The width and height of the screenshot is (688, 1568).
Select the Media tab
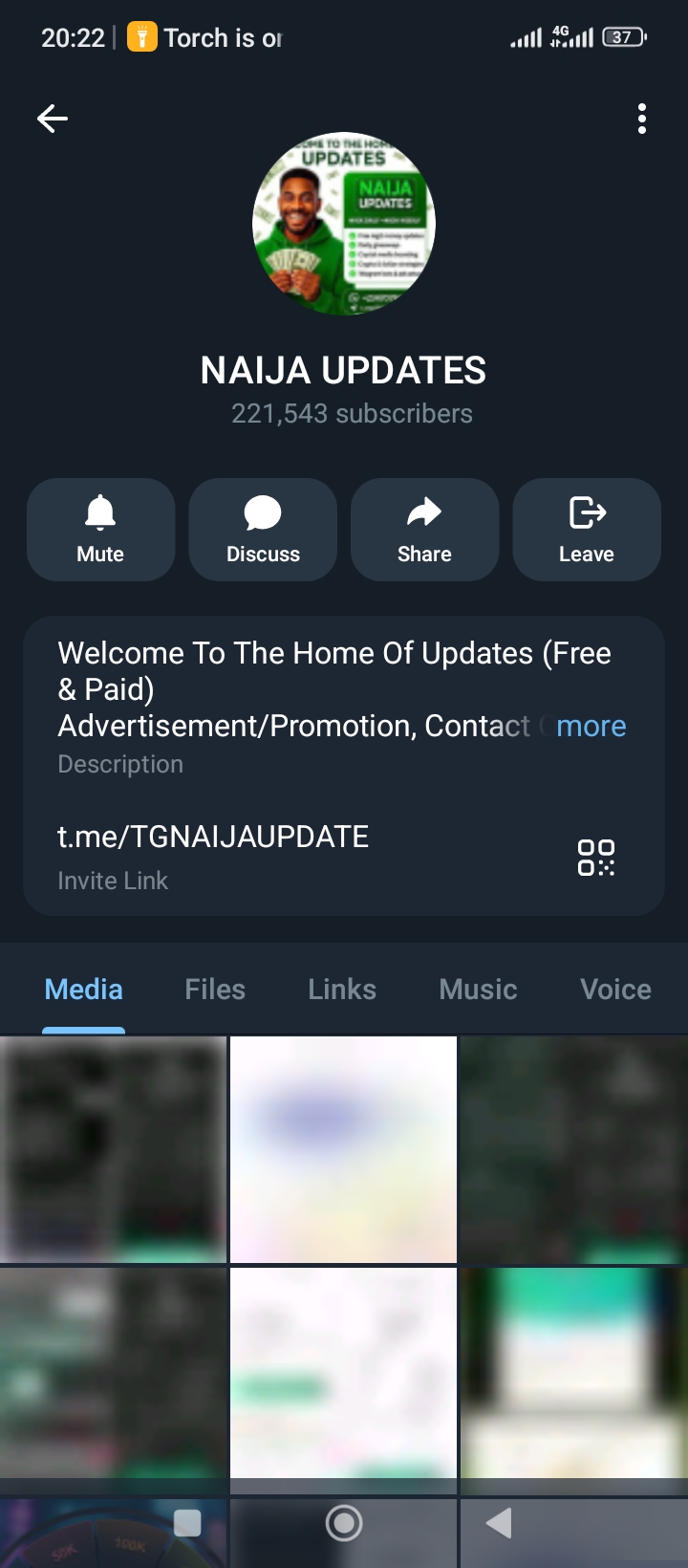tap(84, 990)
